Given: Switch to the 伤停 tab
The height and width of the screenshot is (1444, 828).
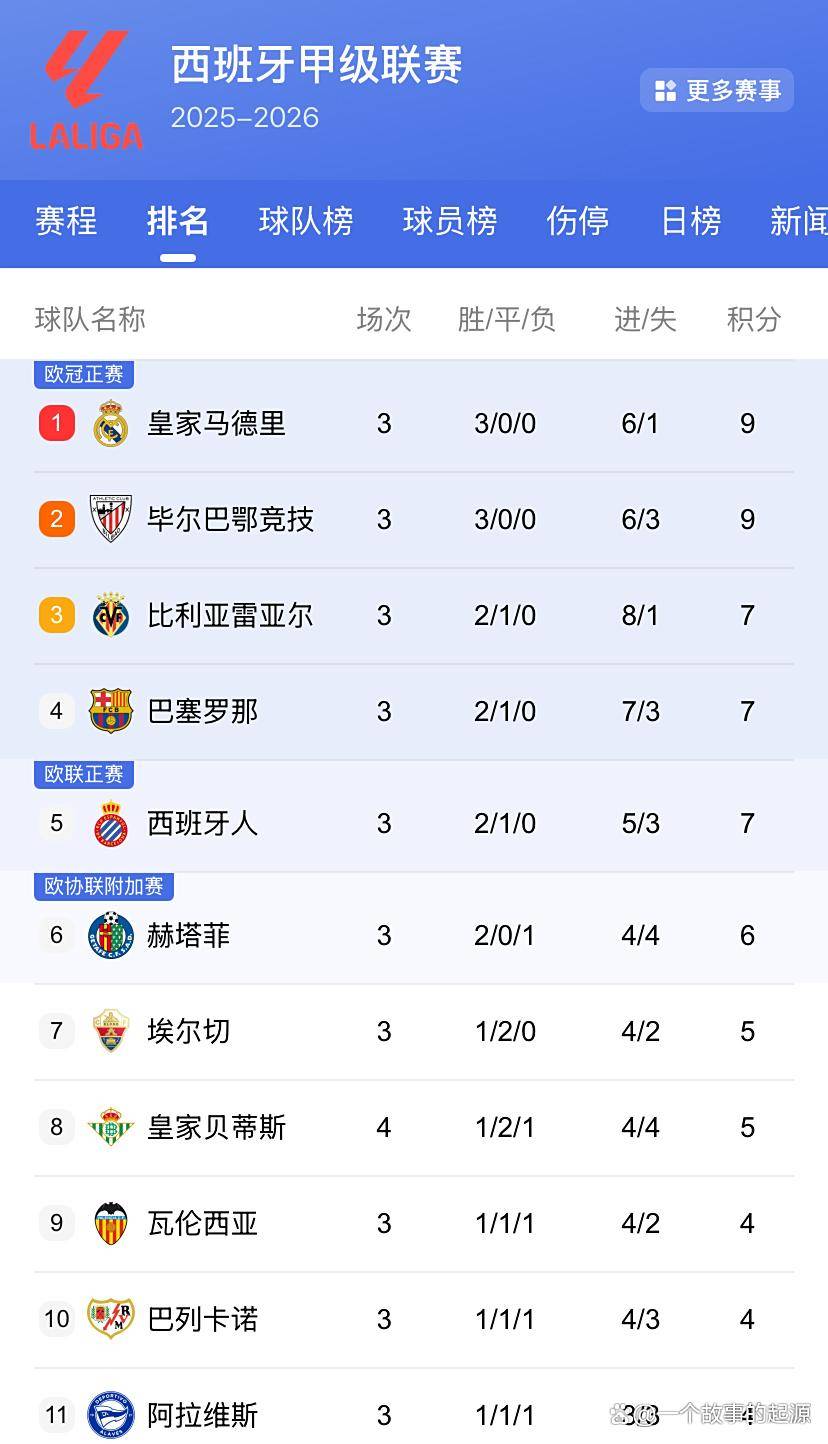Looking at the screenshot, I should pyautogui.click(x=576, y=222).
